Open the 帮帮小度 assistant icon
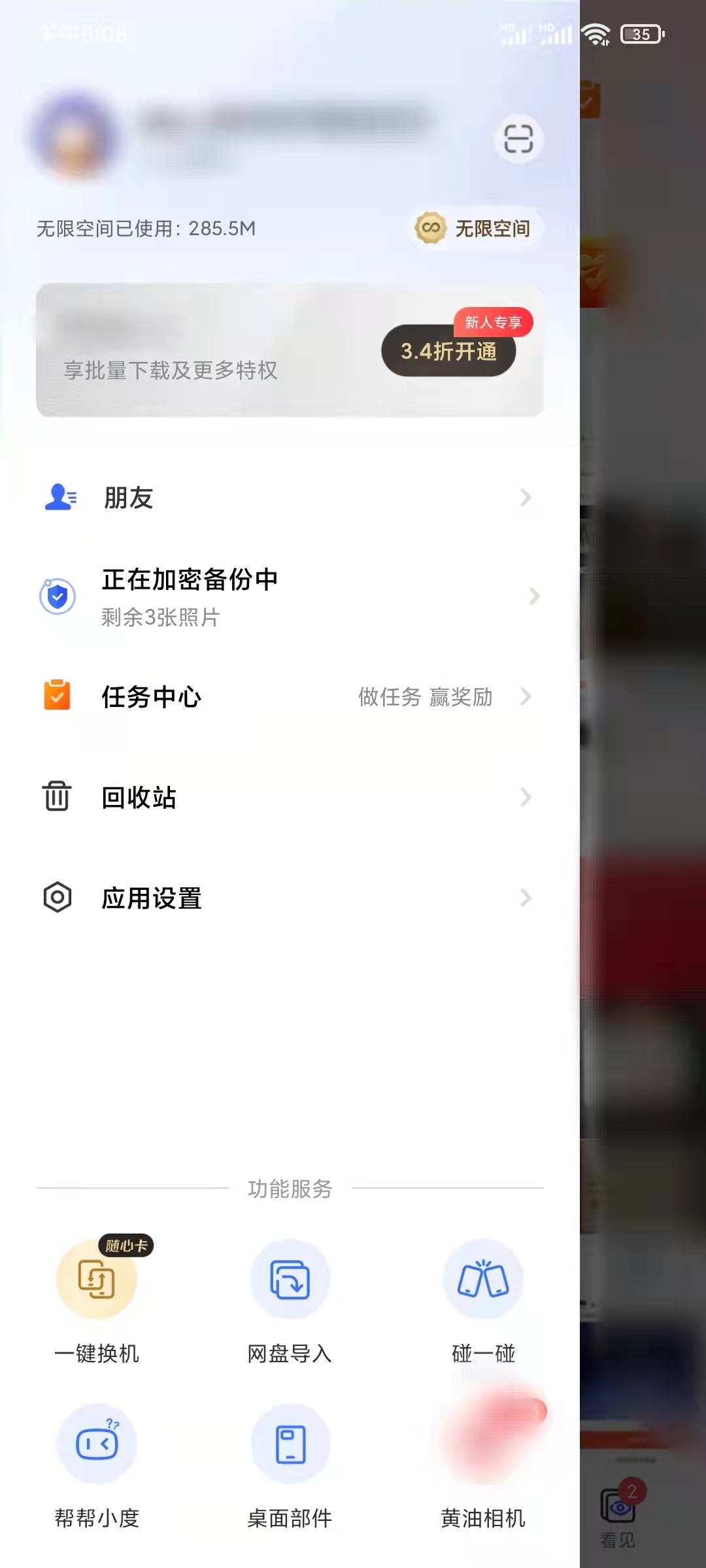 point(97,1444)
